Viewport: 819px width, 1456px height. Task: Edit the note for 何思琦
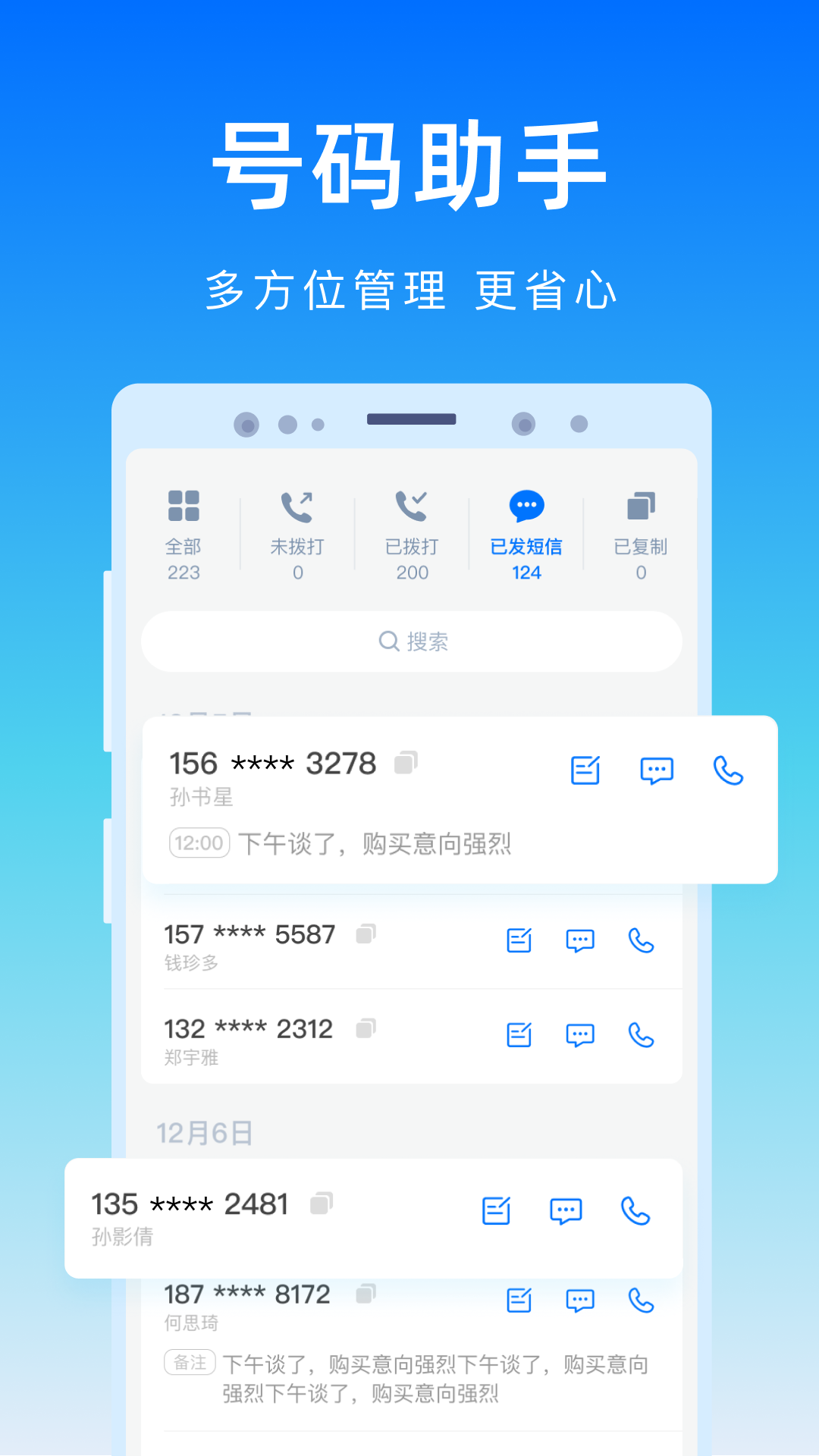pyautogui.click(x=519, y=1301)
